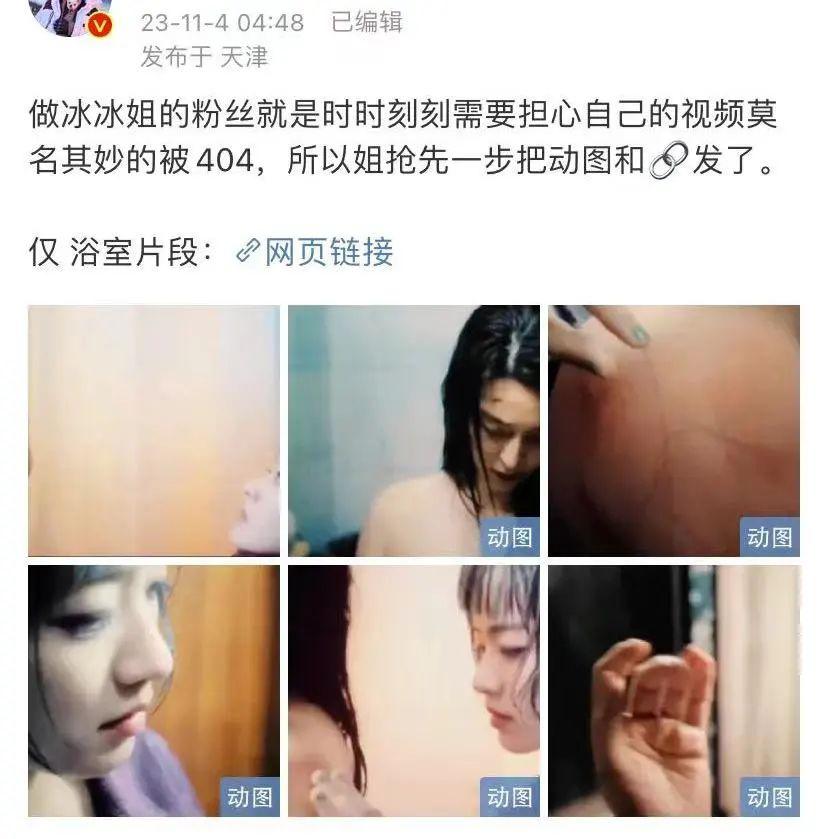Open the GIF showing a raised hand
828x839 pixels.
(674, 691)
